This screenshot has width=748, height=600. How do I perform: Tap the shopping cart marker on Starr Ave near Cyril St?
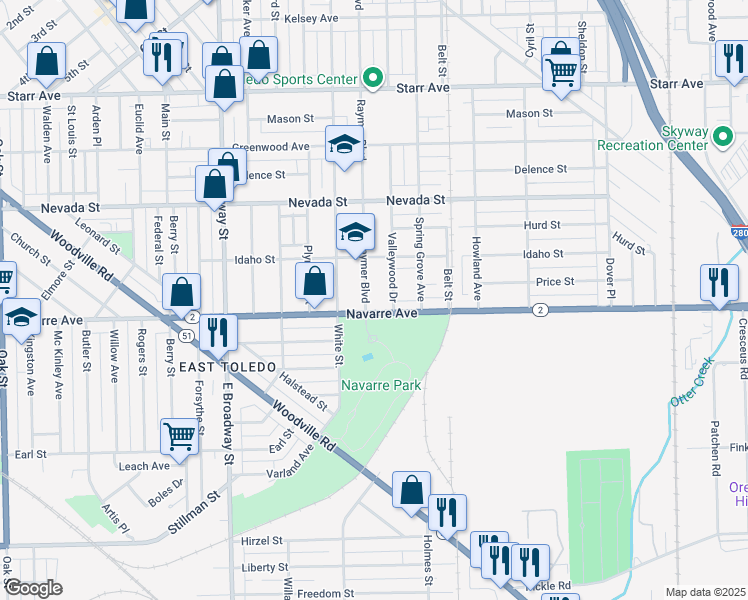(x=563, y=70)
